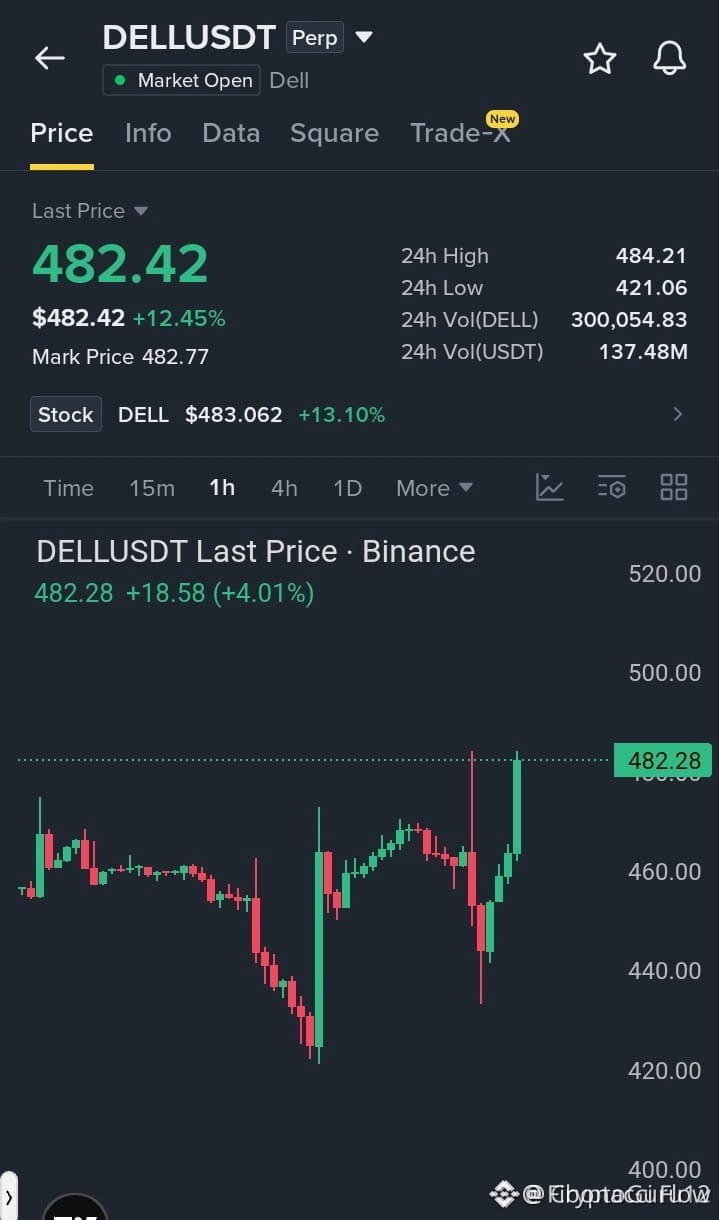Open the DELLUSDT pair selector dropdown
The image size is (719, 1220).
(364, 38)
